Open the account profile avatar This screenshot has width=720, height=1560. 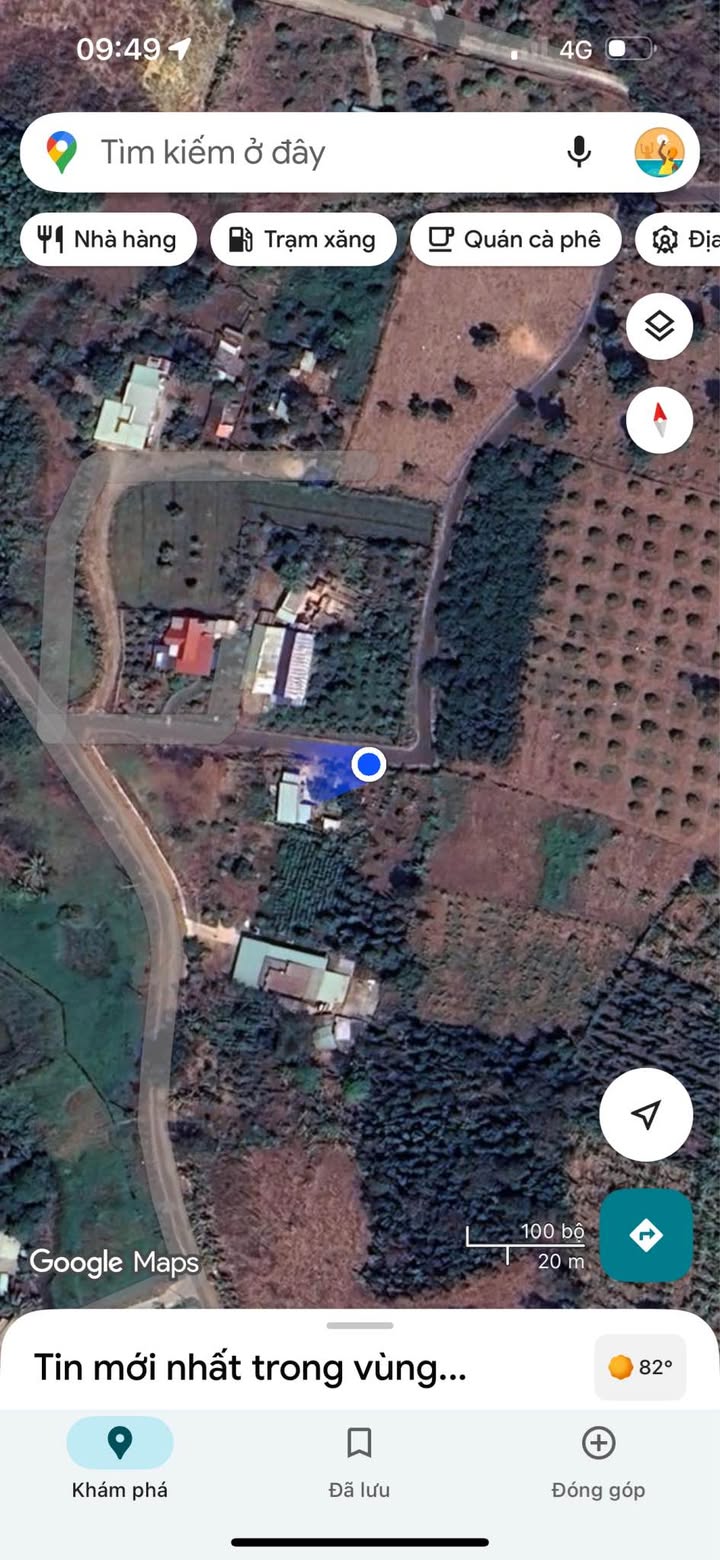point(659,153)
